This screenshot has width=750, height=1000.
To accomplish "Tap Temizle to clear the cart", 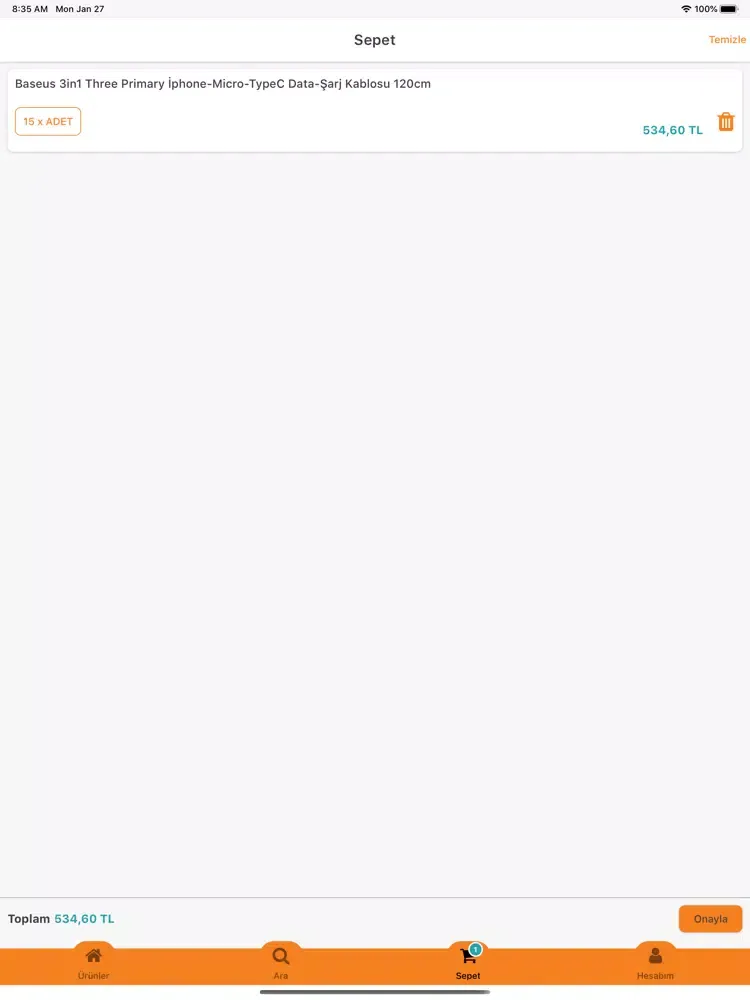I will (727, 40).
